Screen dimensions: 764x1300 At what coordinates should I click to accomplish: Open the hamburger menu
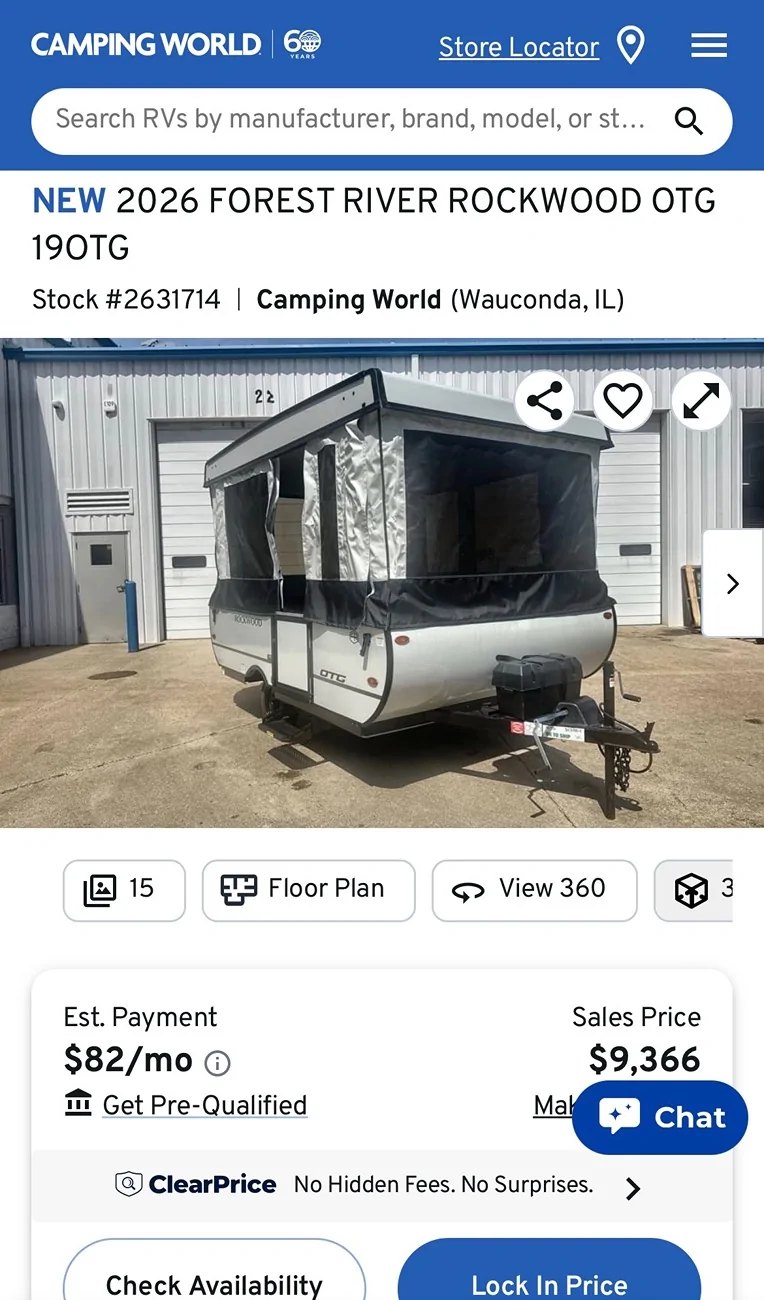click(708, 46)
